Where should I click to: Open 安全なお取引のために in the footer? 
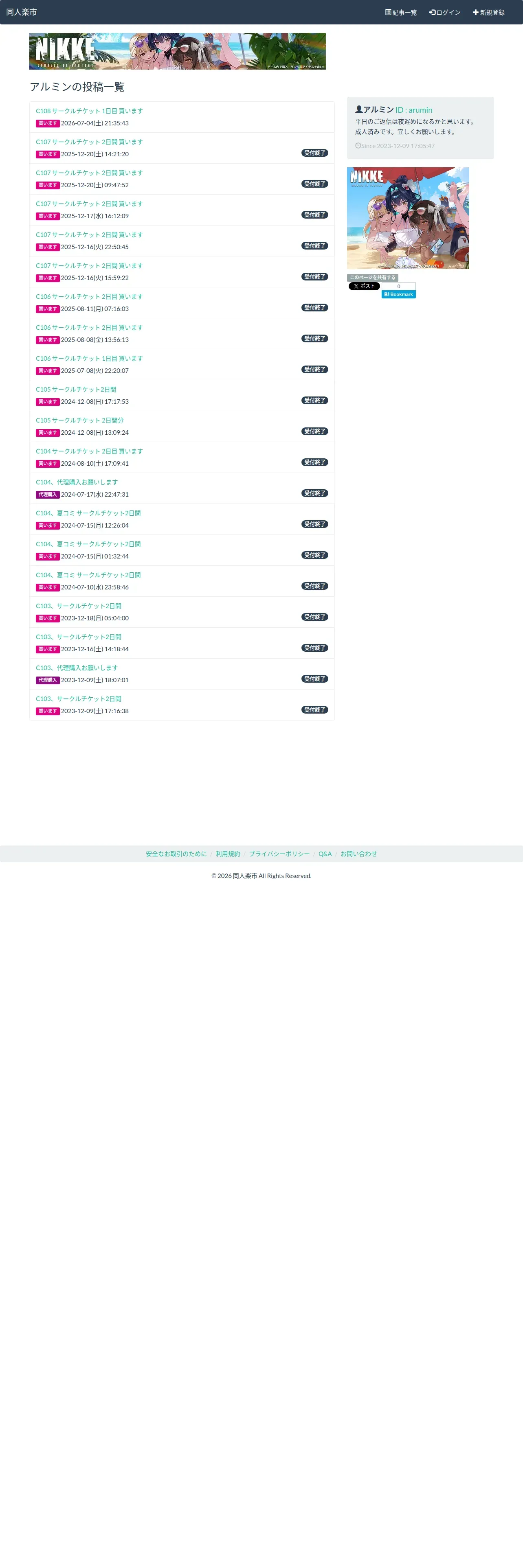tap(176, 854)
